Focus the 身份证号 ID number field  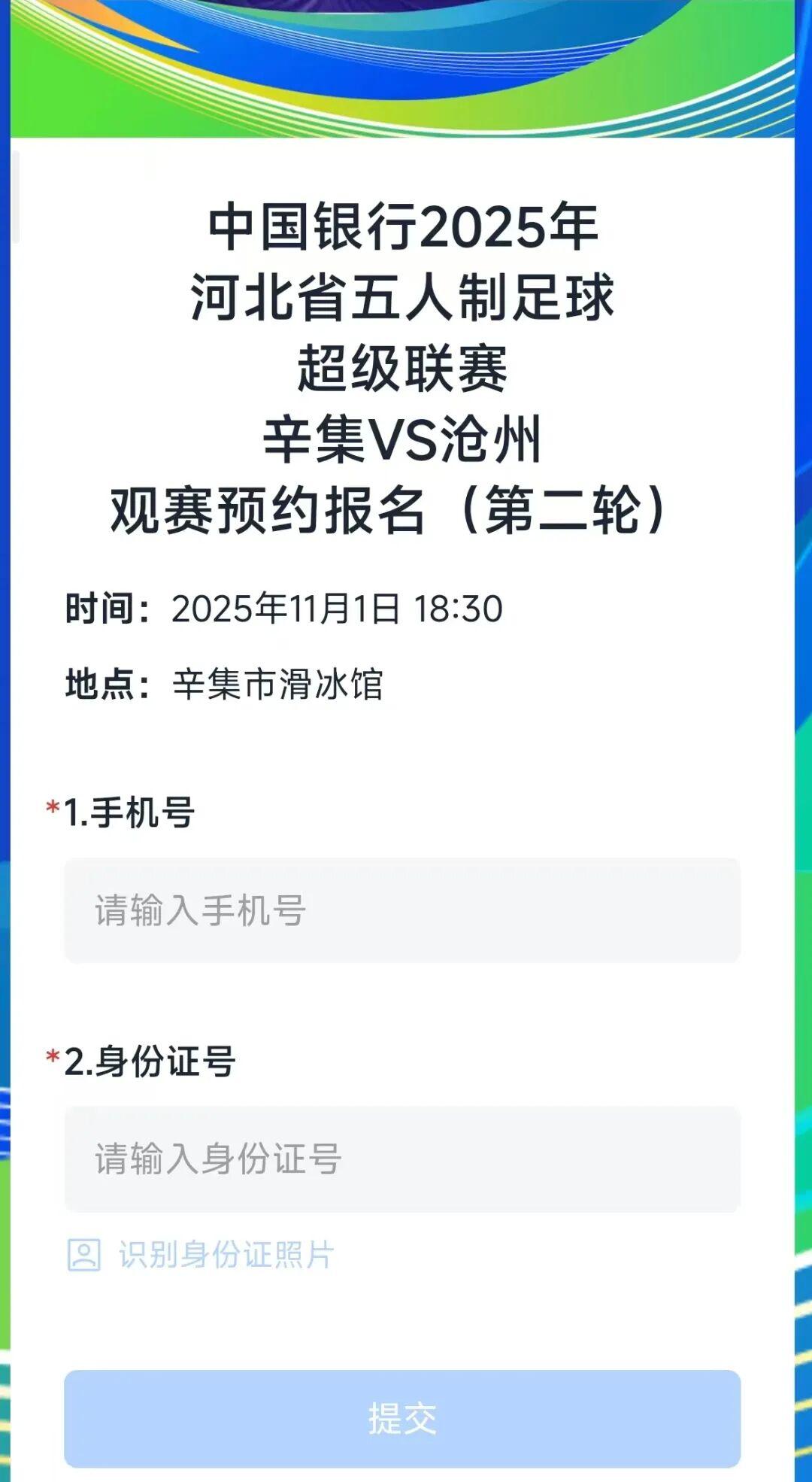(x=402, y=1159)
